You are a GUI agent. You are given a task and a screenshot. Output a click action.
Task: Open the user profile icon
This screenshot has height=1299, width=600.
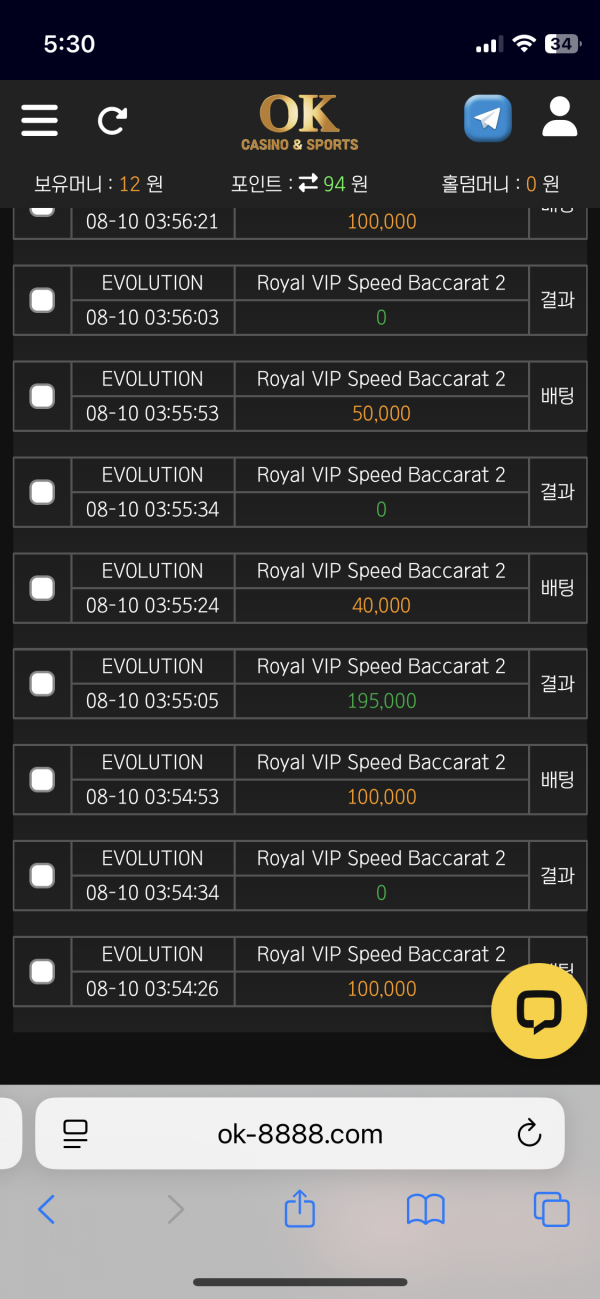click(x=559, y=118)
